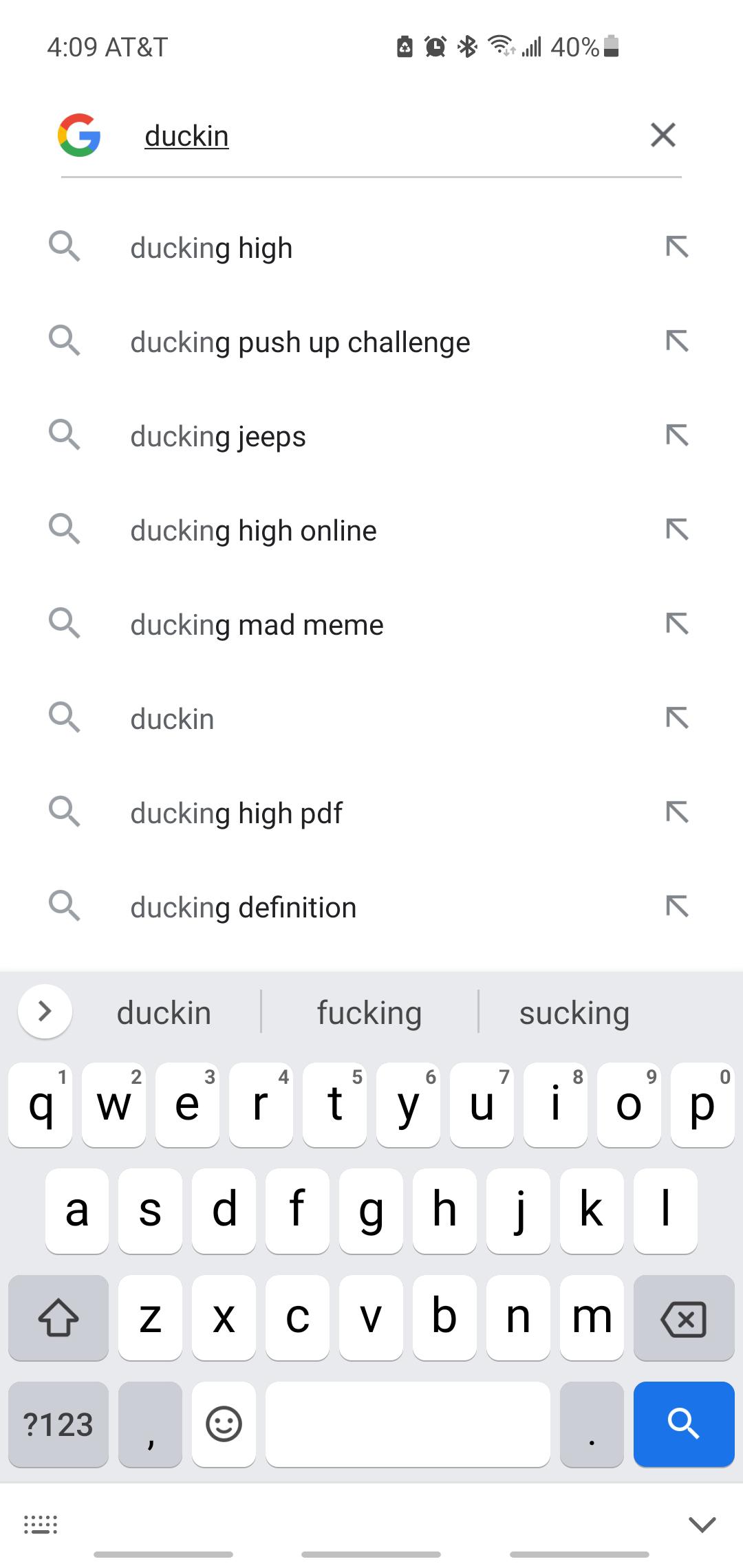743x1568 pixels.
Task: Choose the "ducking push up challenge" suggestion
Action: pyautogui.click(x=299, y=341)
